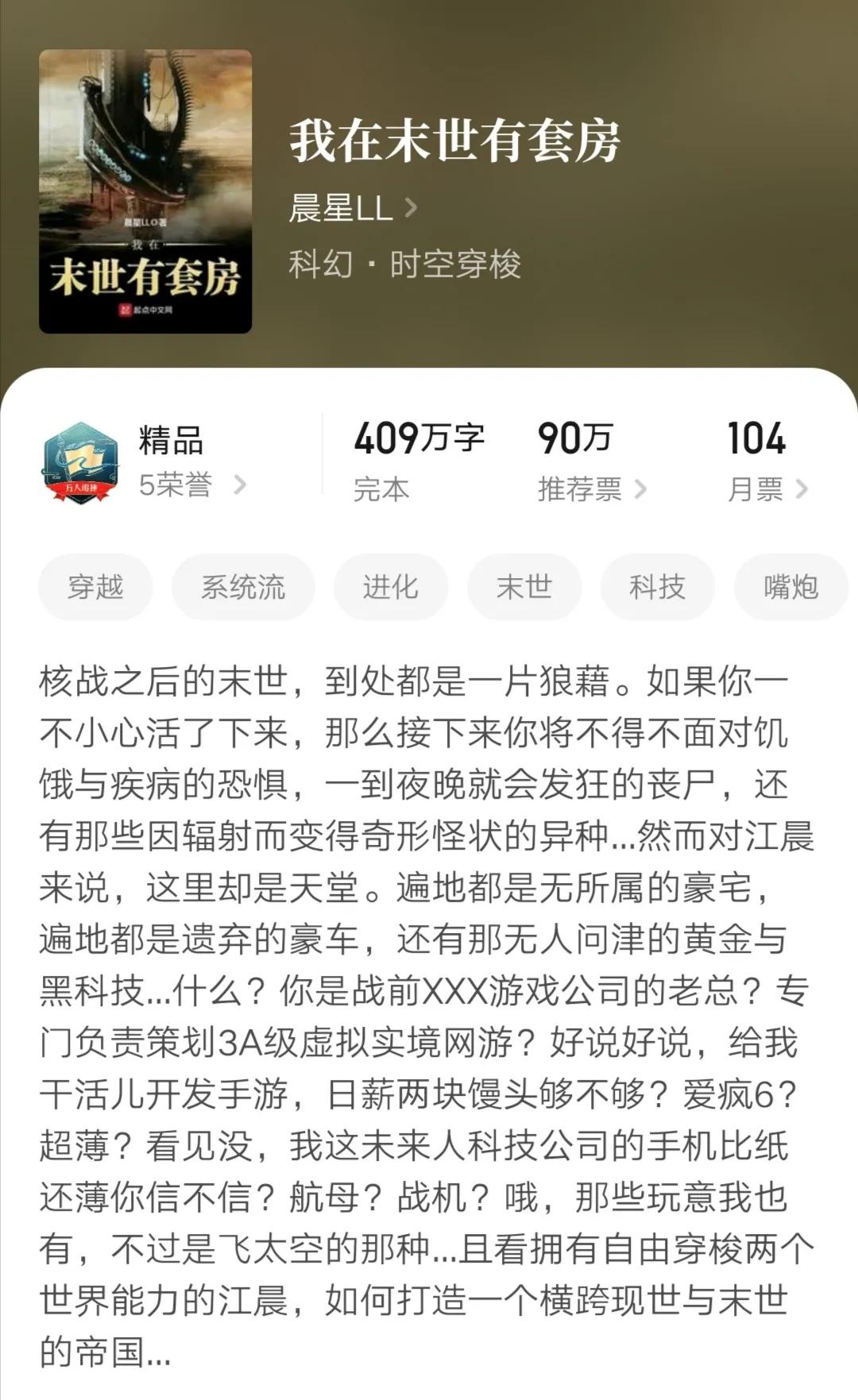Open the 推荐票 details
The image size is (858, 1400).
[591, 489]
